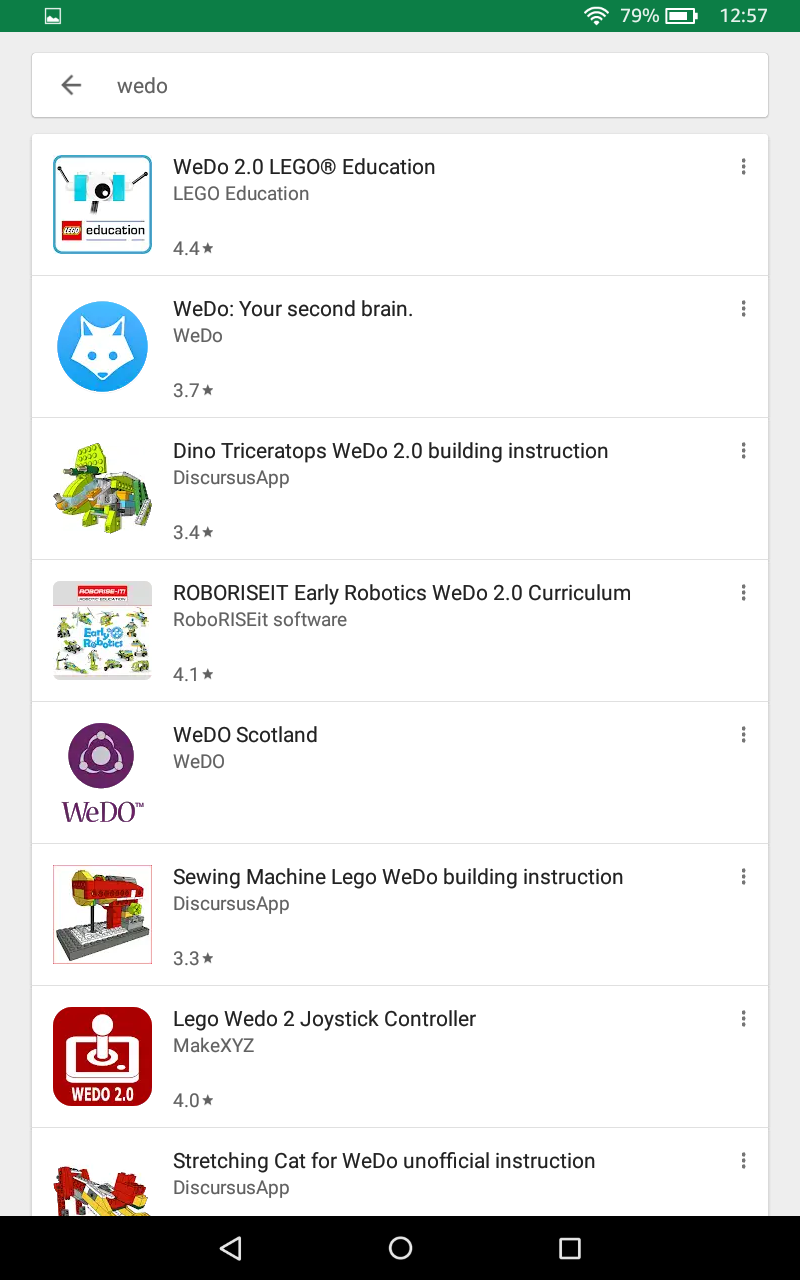800x1280 pixels.
Task: Open overflow menu for WeDo 2.0 LEGO Education
Action: point(743,167)
